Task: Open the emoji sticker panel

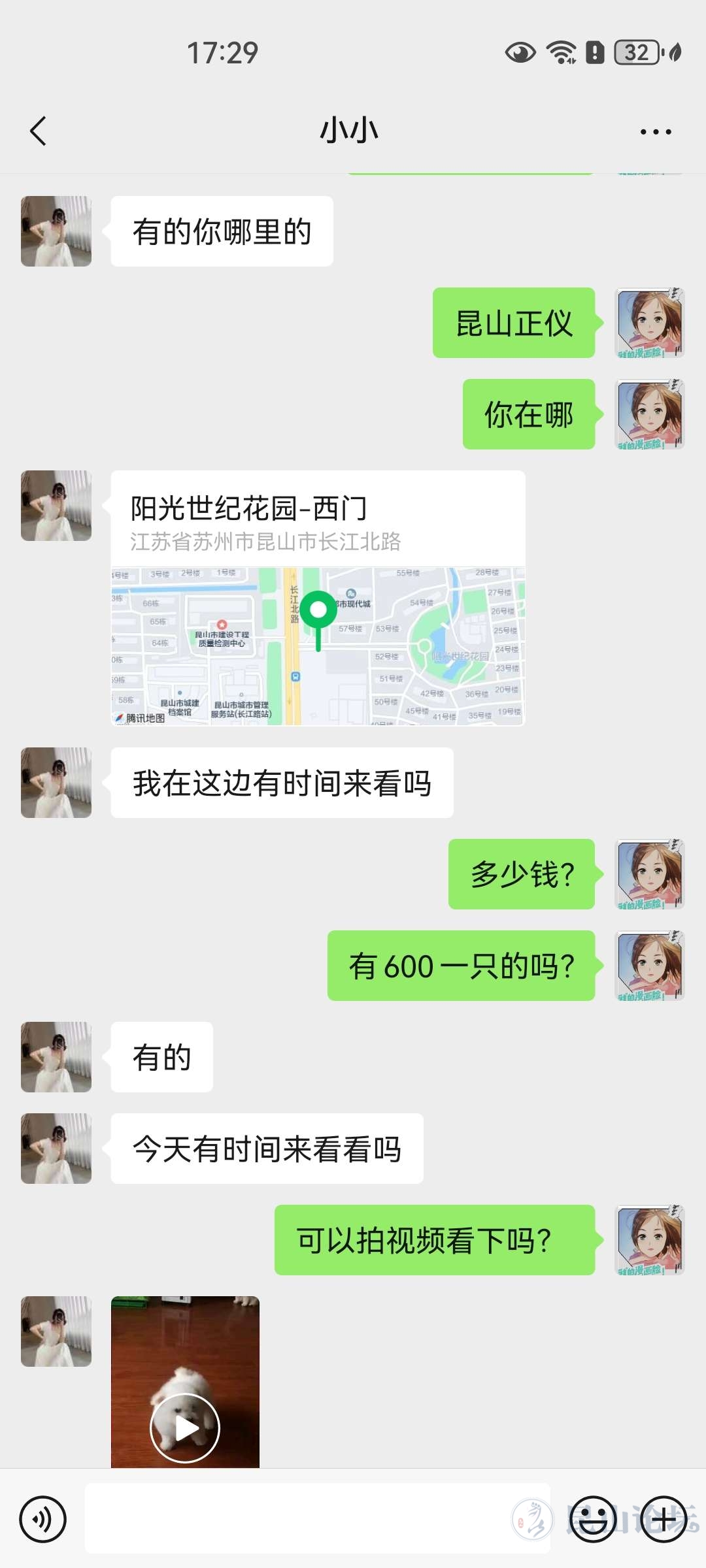Action: [x=593, y=1519]
